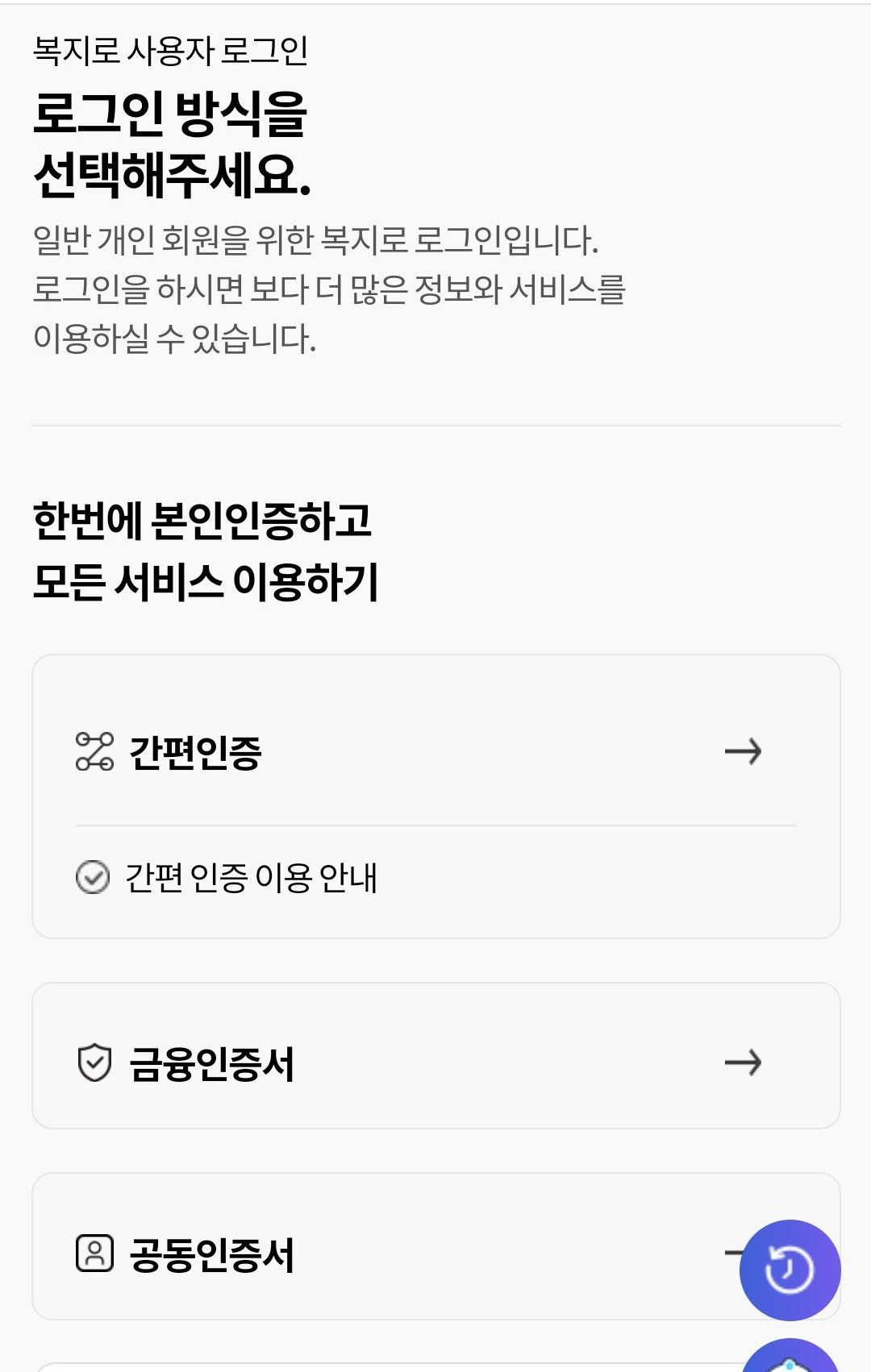Viewport: 871px width, 1372px height.
Task: Click inside the 간편인증 card area
Action: coord(435,753)
